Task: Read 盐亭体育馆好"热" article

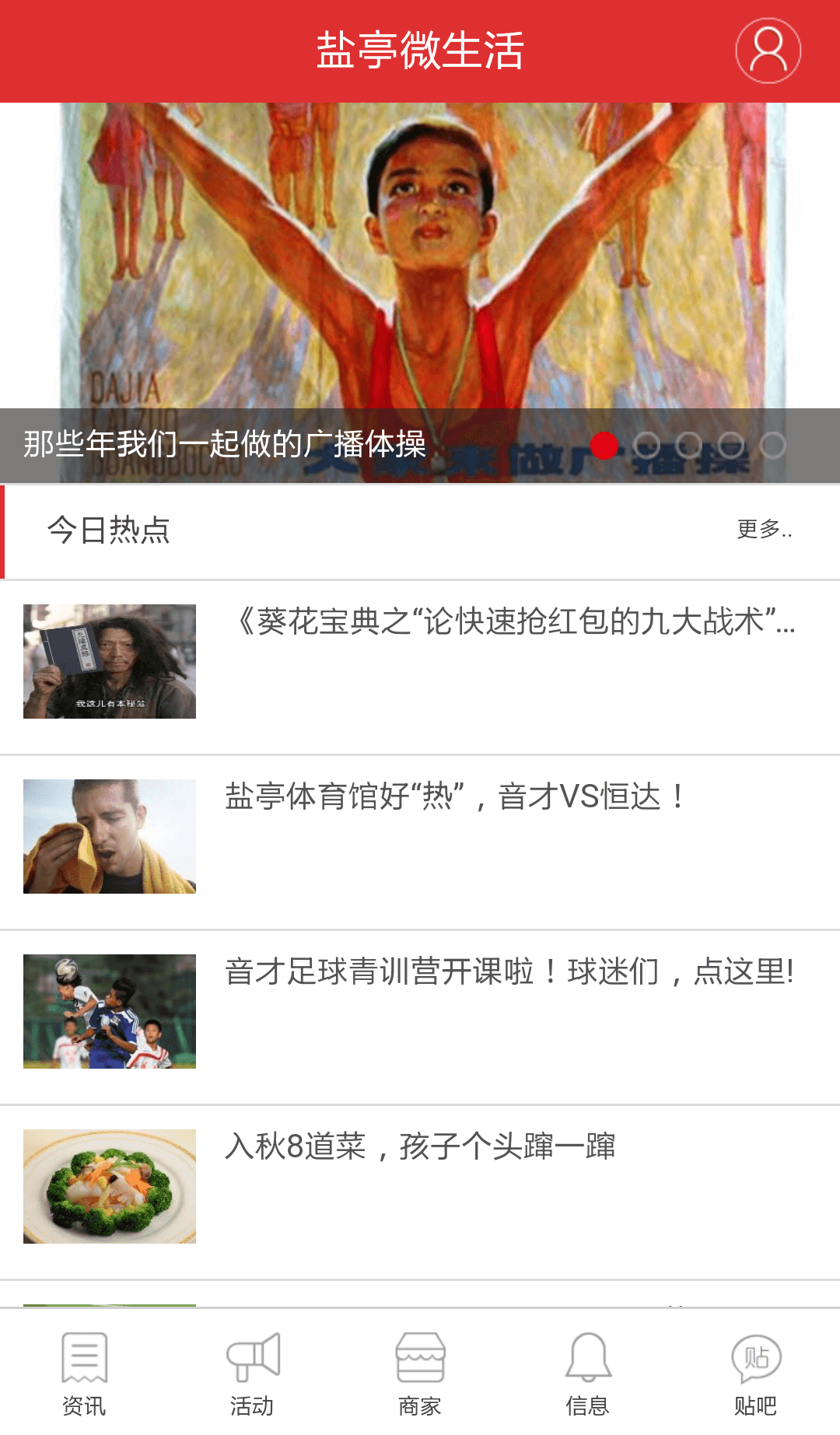Action: pyautogui.click(x=455, y=797)
